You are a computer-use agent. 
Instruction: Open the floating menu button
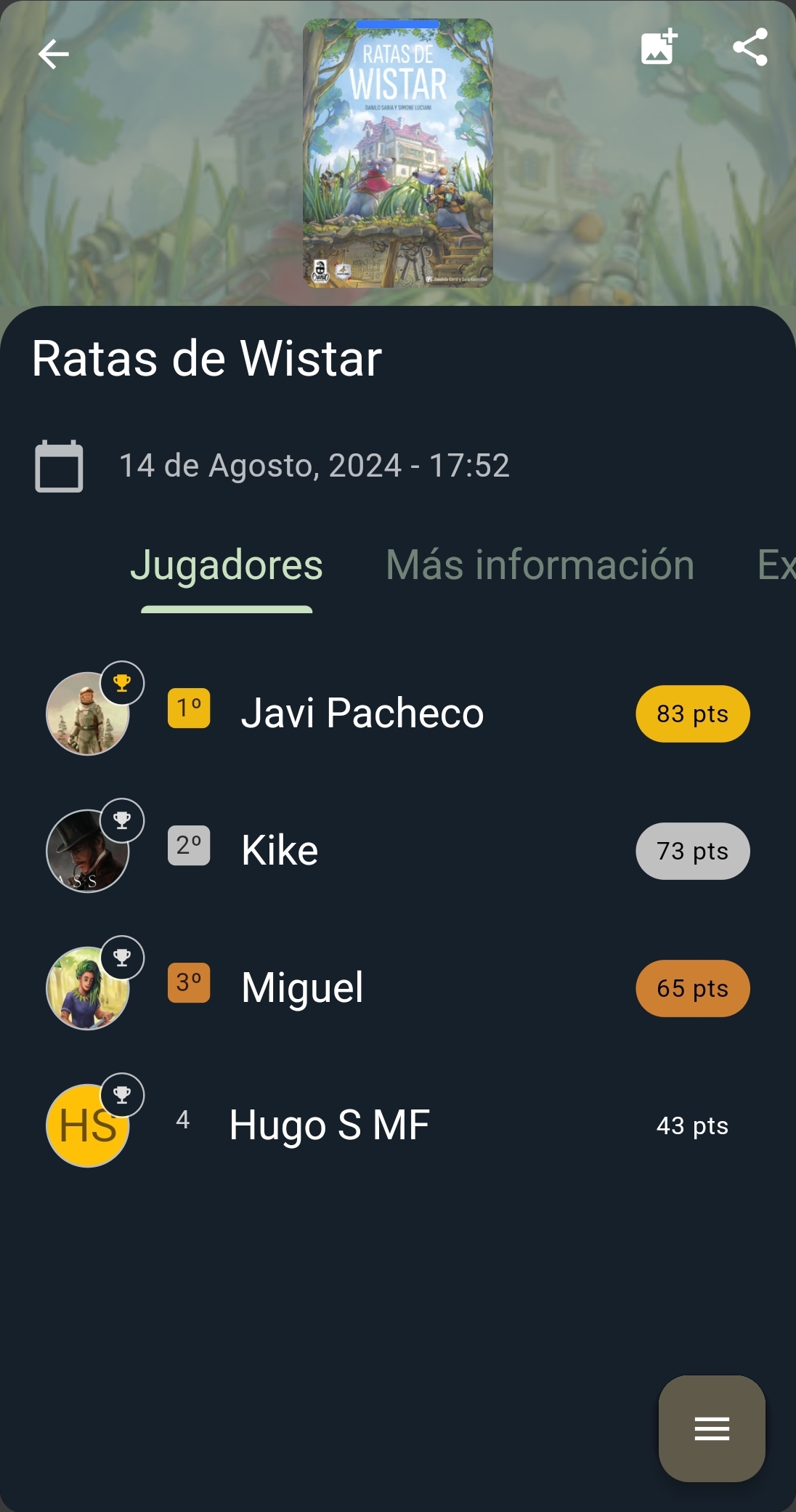coord(711,1428)
